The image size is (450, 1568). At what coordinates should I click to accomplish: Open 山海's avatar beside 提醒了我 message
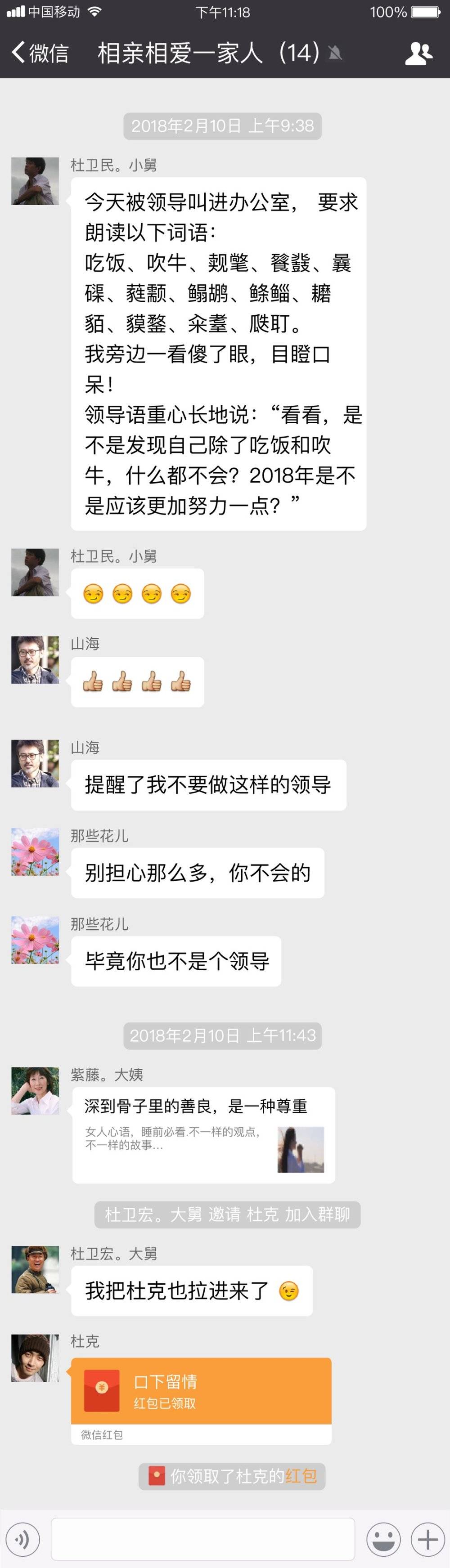[35, 763]
